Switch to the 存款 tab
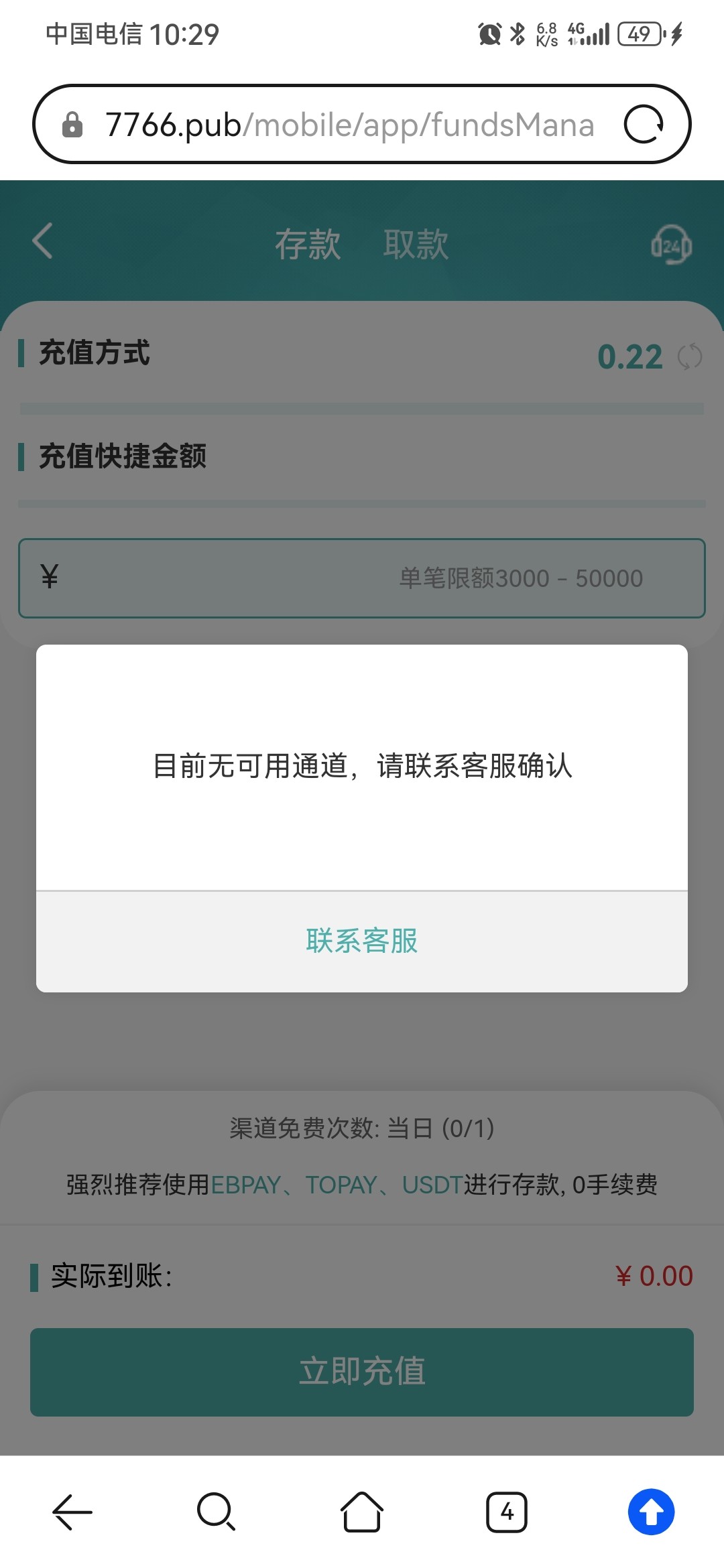Screen dimensions: 724x1568 (308, 244)
